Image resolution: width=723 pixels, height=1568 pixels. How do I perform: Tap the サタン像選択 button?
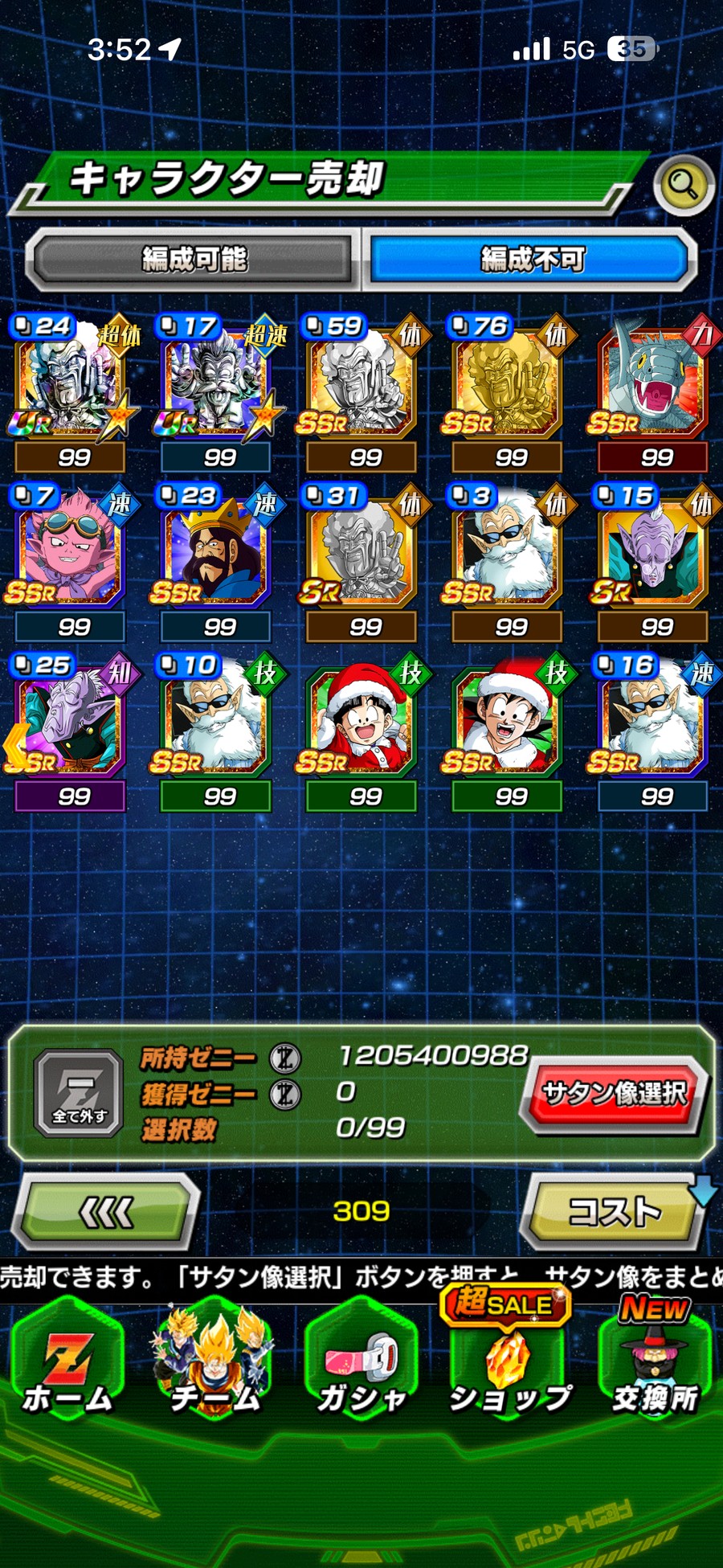(615, 1094)
